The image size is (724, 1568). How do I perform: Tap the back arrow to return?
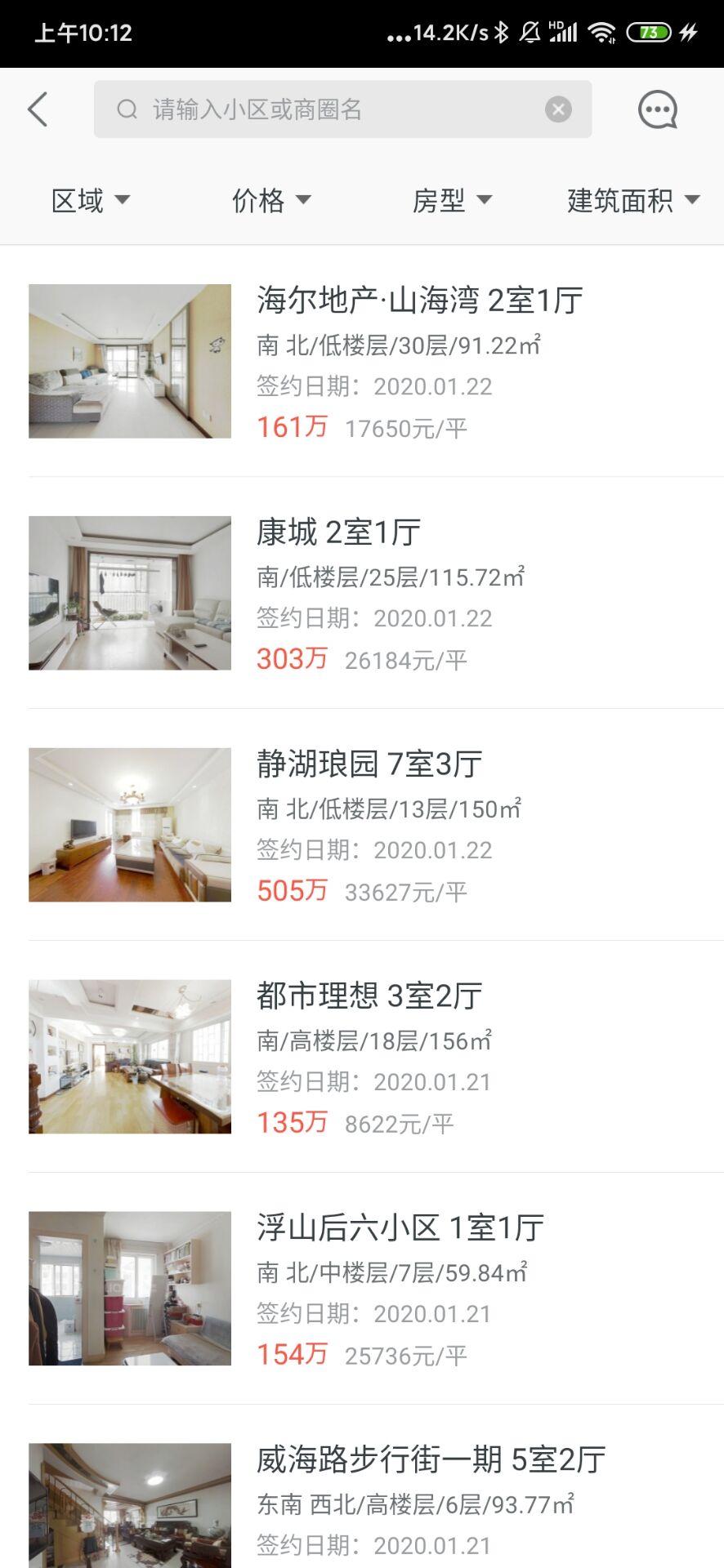coord(38,109)
